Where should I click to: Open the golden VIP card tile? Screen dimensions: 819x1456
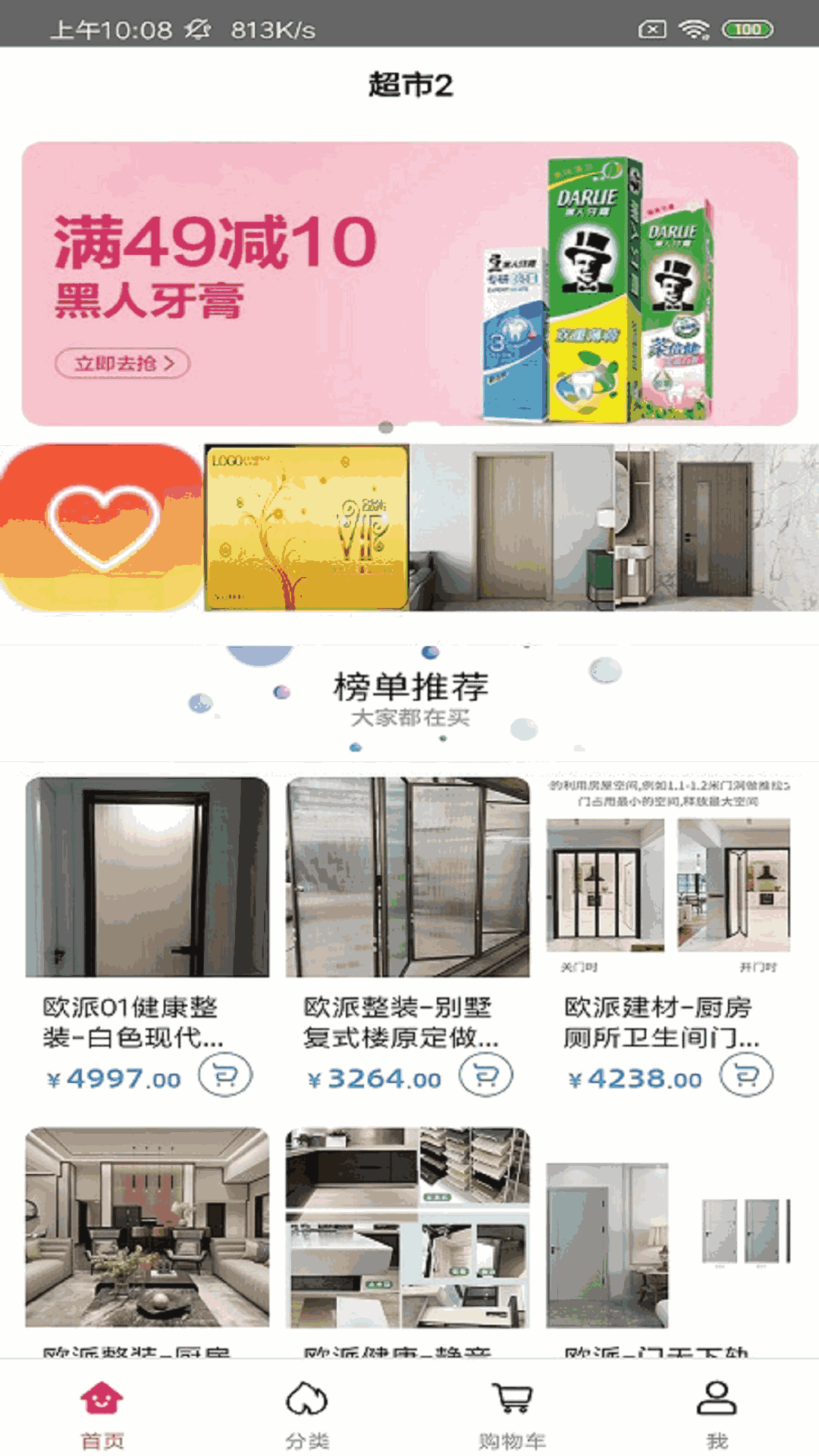pyautogui.click(x=306, y=528)
